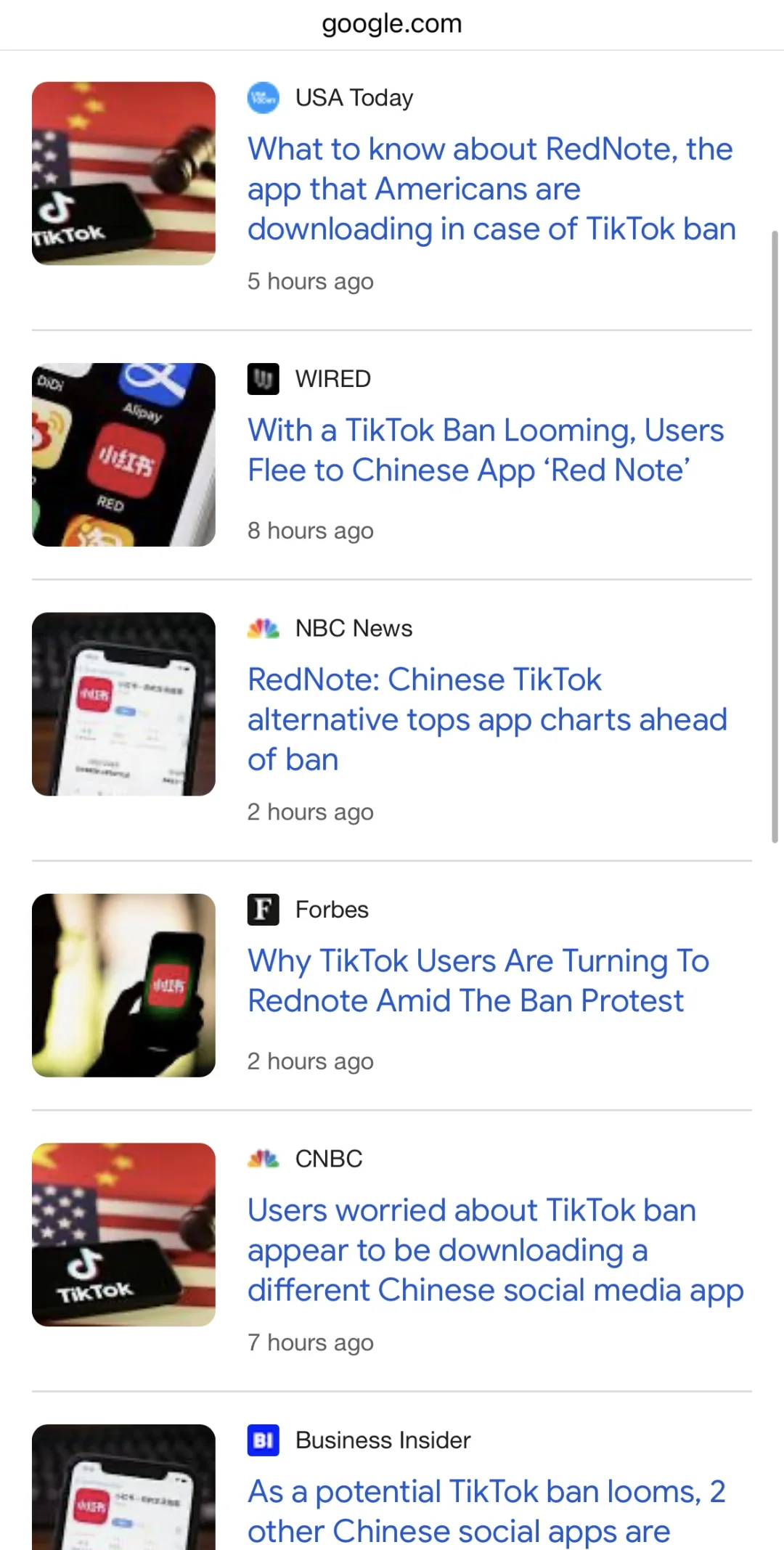Select the NBC News article thumbnail
Image resolution: width=784 pixels, height=1550 pixels.
pos(123,704)
